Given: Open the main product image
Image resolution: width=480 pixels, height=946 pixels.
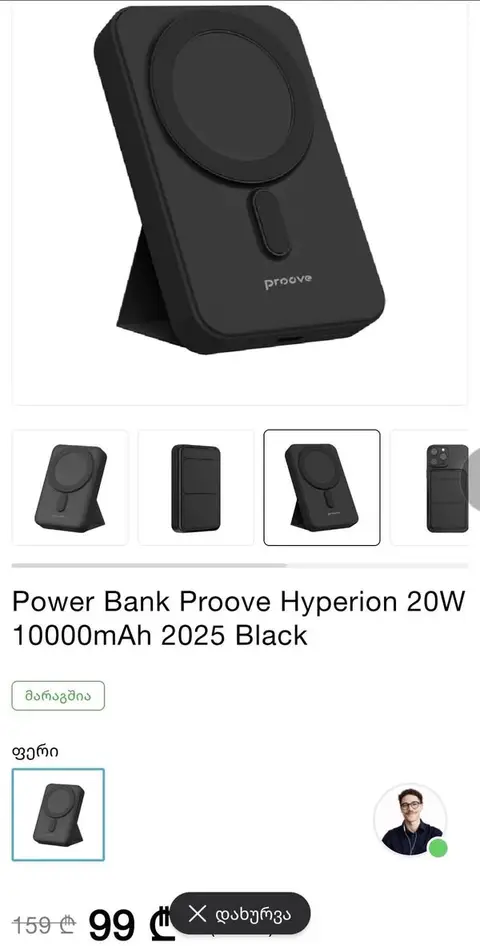Looking at the screenshot, I should [239, 202].
